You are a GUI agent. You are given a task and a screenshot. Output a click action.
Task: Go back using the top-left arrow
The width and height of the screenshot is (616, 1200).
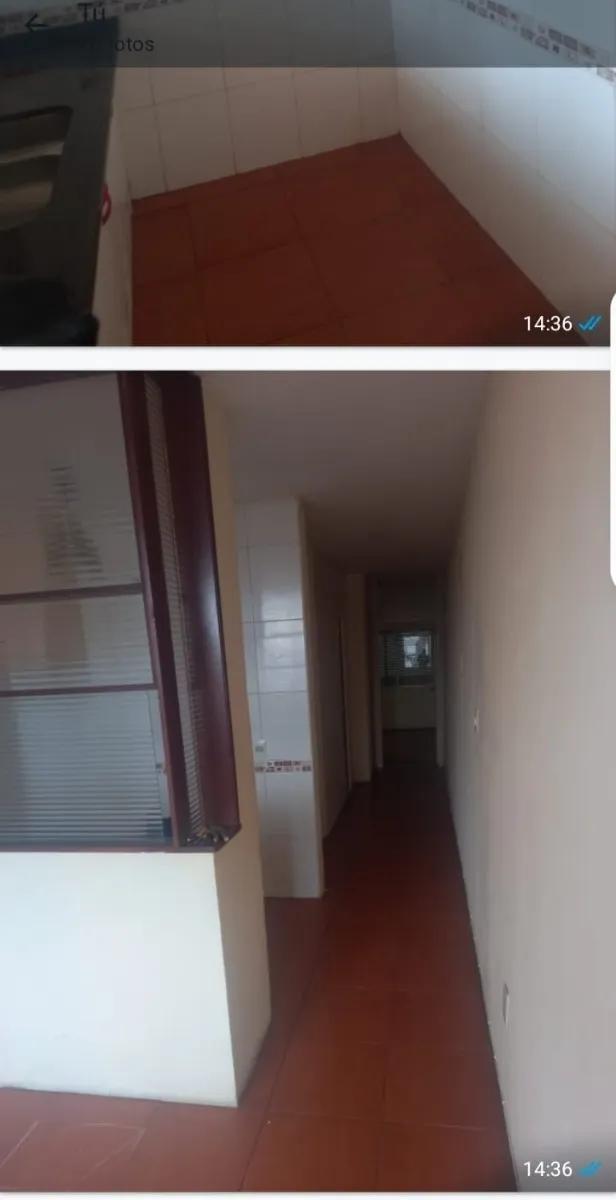[x=35, y=23]
